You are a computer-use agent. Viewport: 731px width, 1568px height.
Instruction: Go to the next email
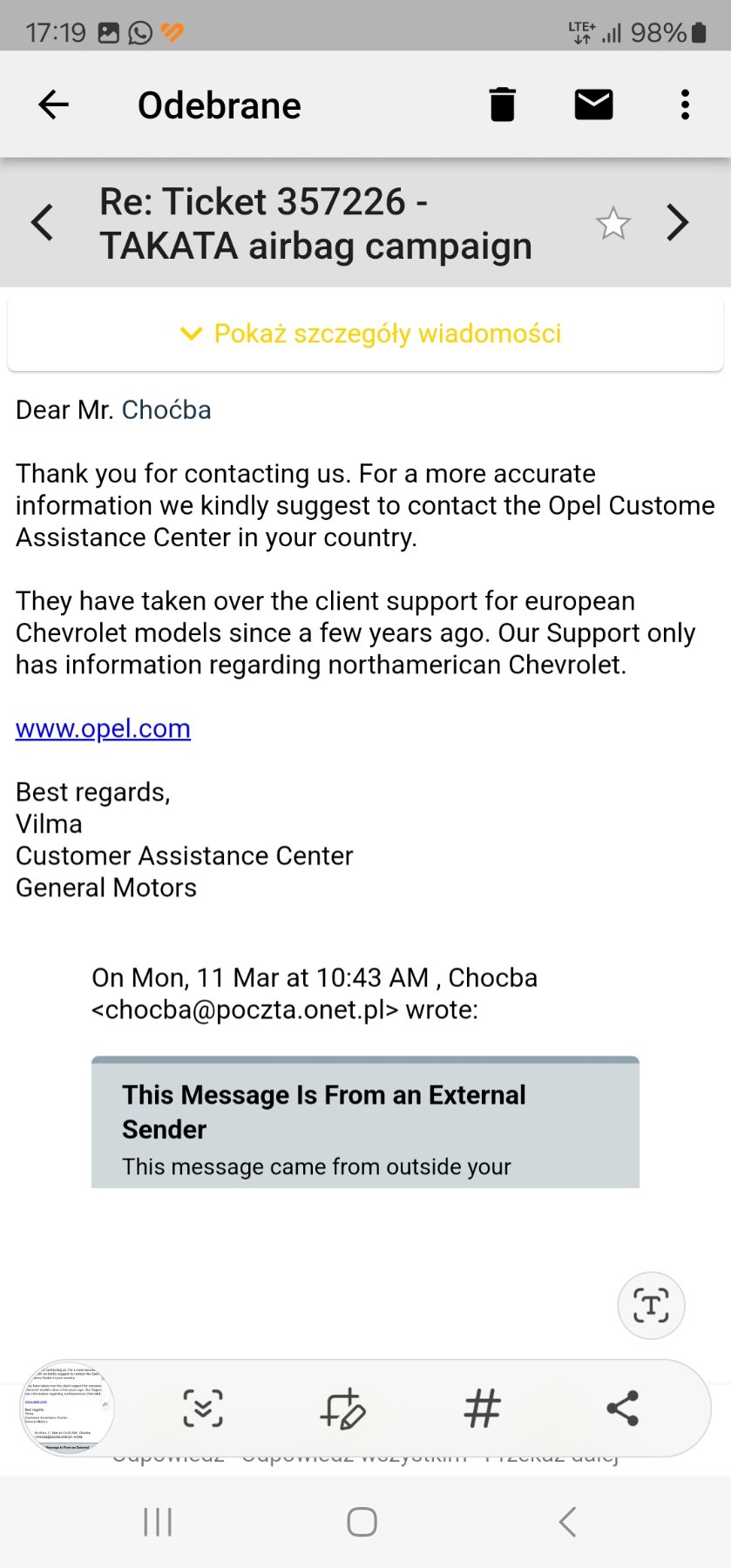678,223
